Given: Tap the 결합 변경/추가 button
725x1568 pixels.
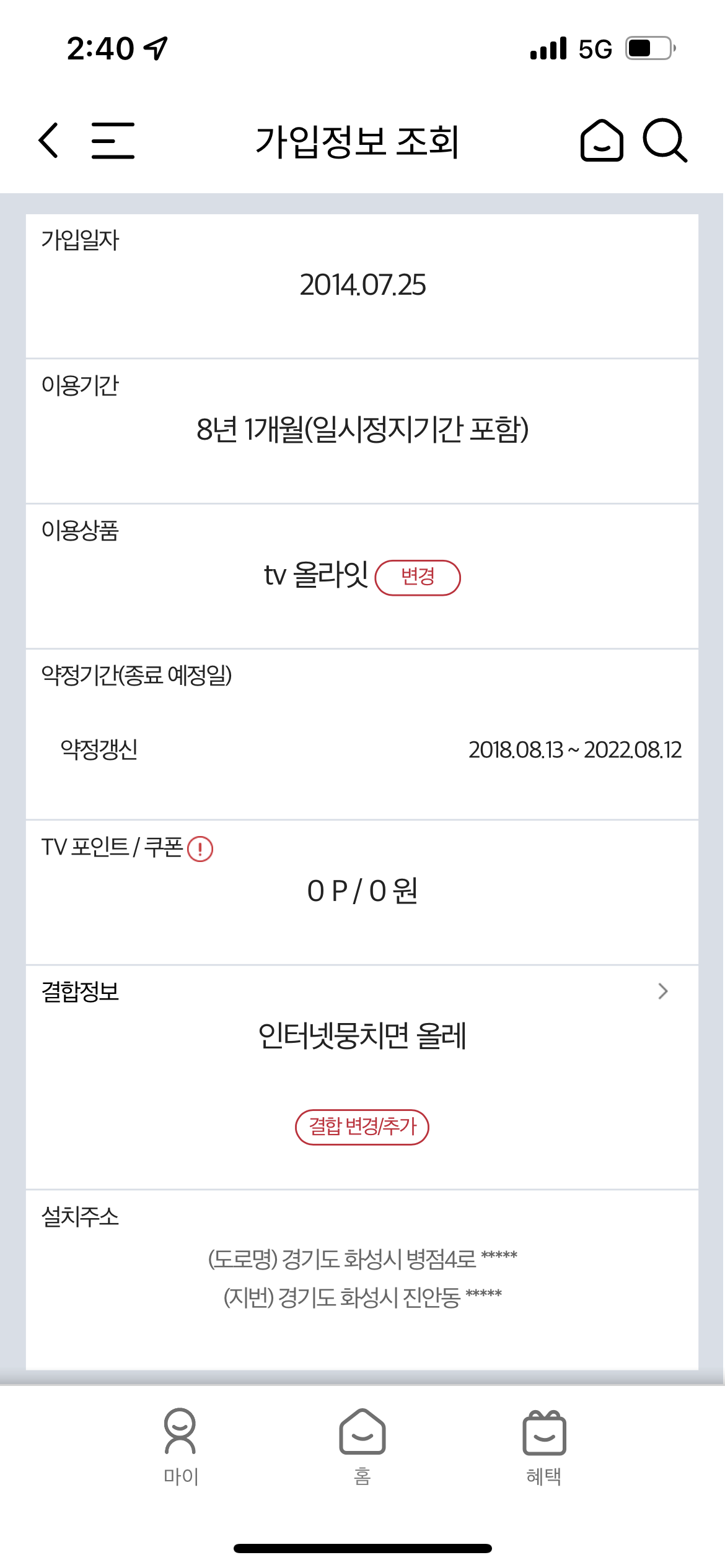Looking at the screenshot, I should click(362, 1126).
